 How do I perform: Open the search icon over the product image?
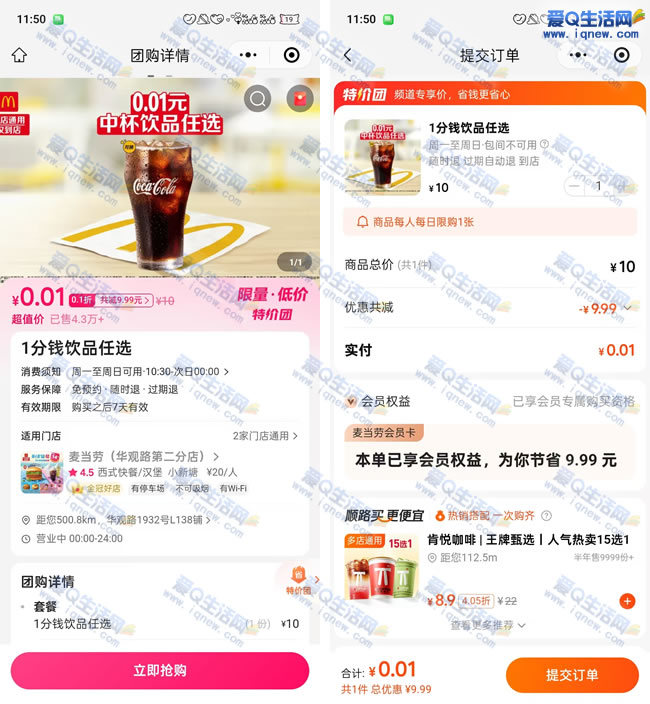[x=258, y=98]
